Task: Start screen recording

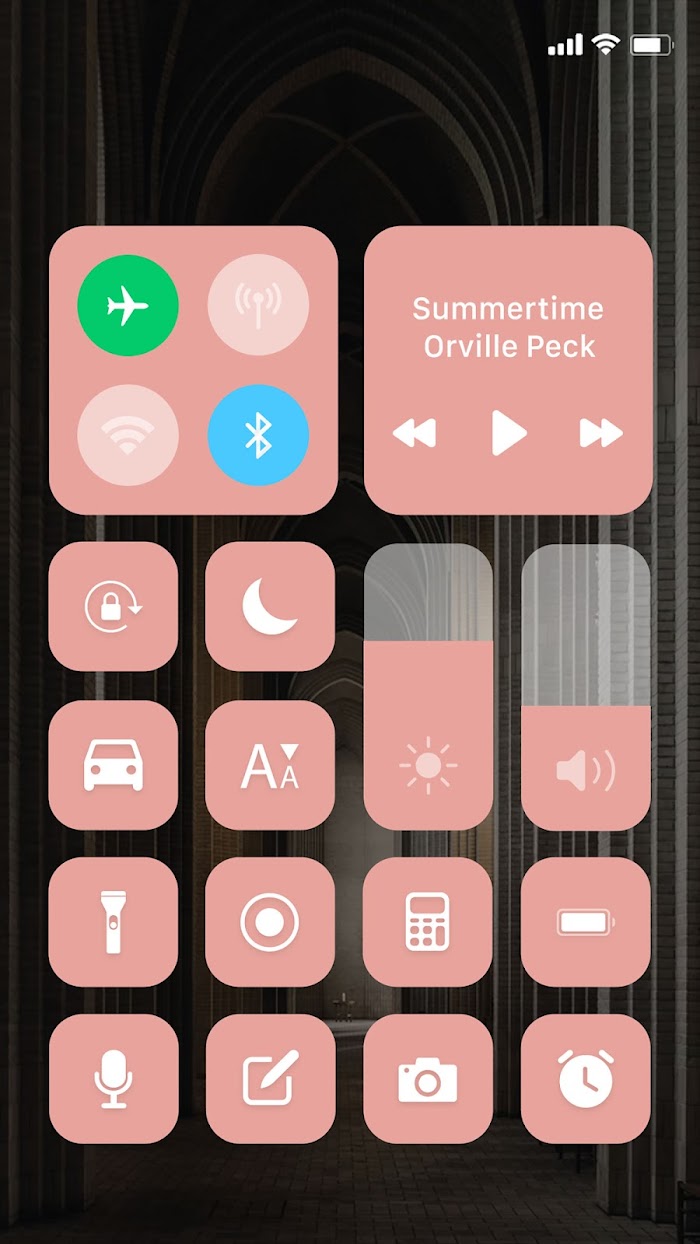Action: tap(270, 922)
